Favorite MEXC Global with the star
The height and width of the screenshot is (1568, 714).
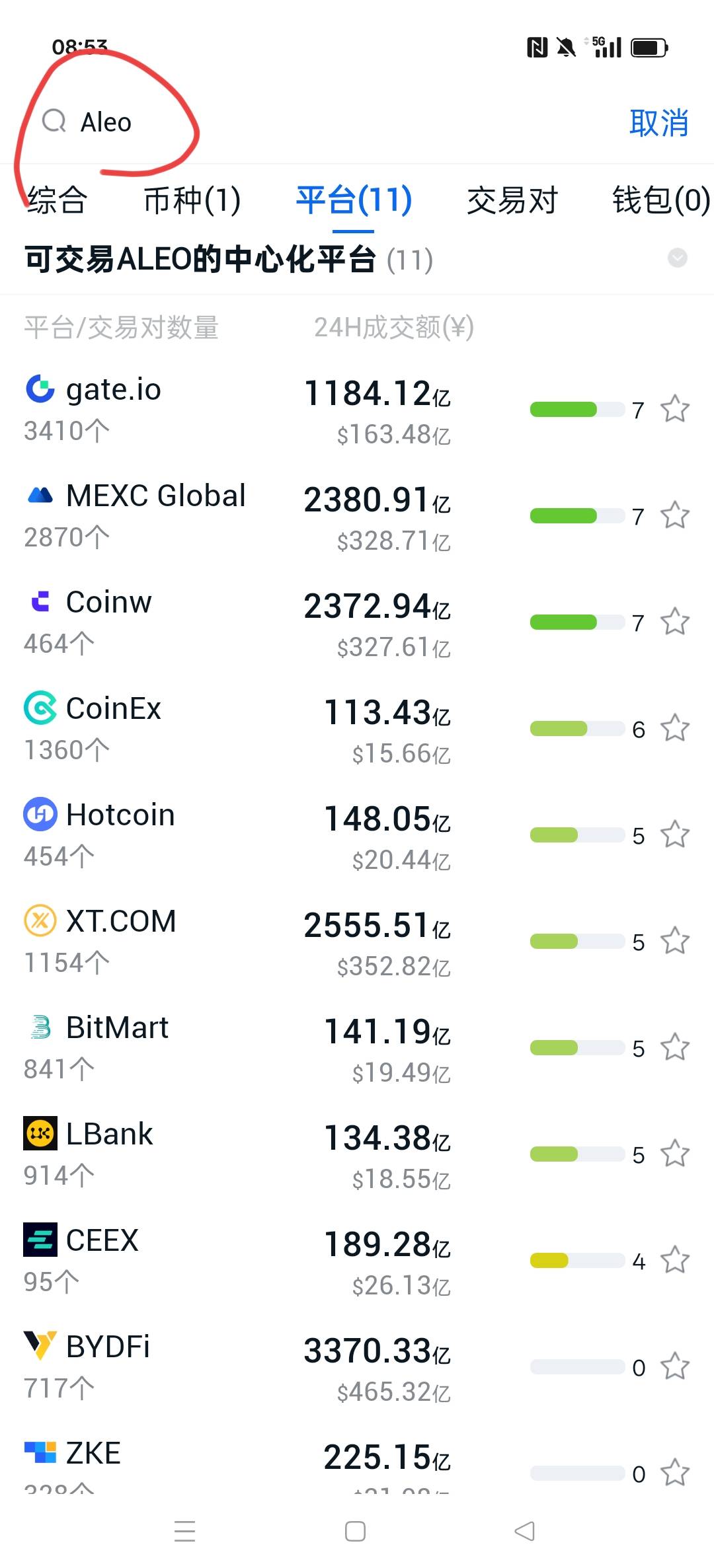click(x=675, y=515)
